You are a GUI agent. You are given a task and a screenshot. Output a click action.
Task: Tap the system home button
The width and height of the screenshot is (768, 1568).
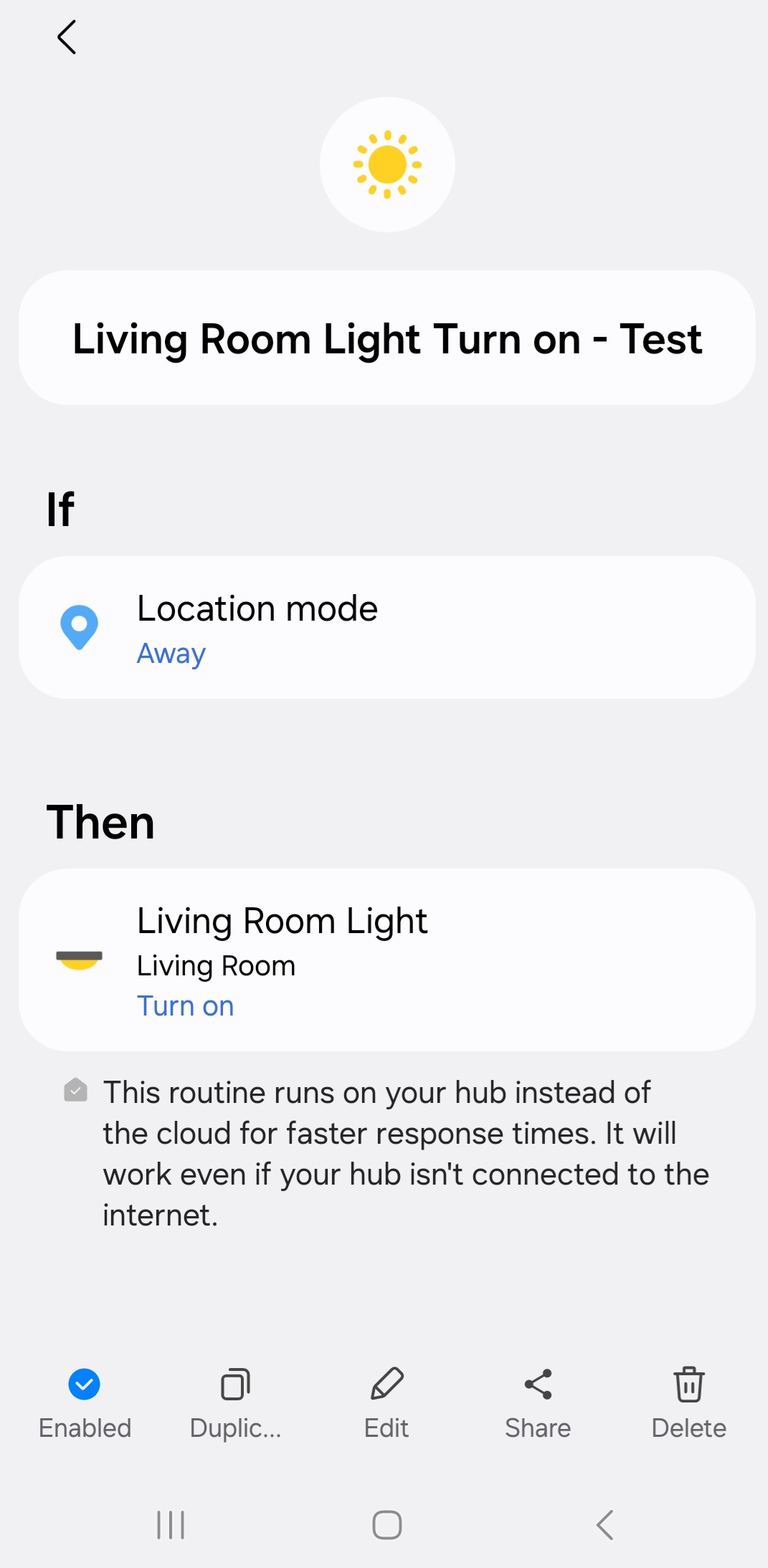pos(387,1525)
